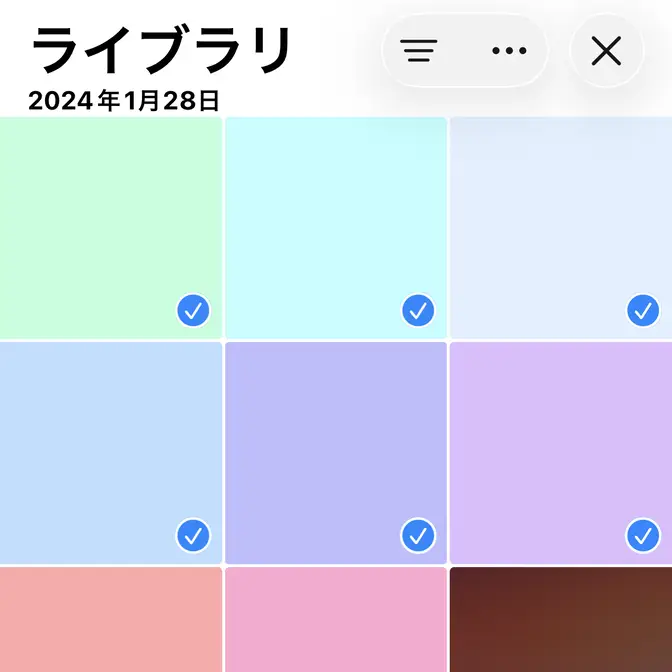Deselect the light blue photo tile
The height and width of the screenshot is (672, 672).
110,453
